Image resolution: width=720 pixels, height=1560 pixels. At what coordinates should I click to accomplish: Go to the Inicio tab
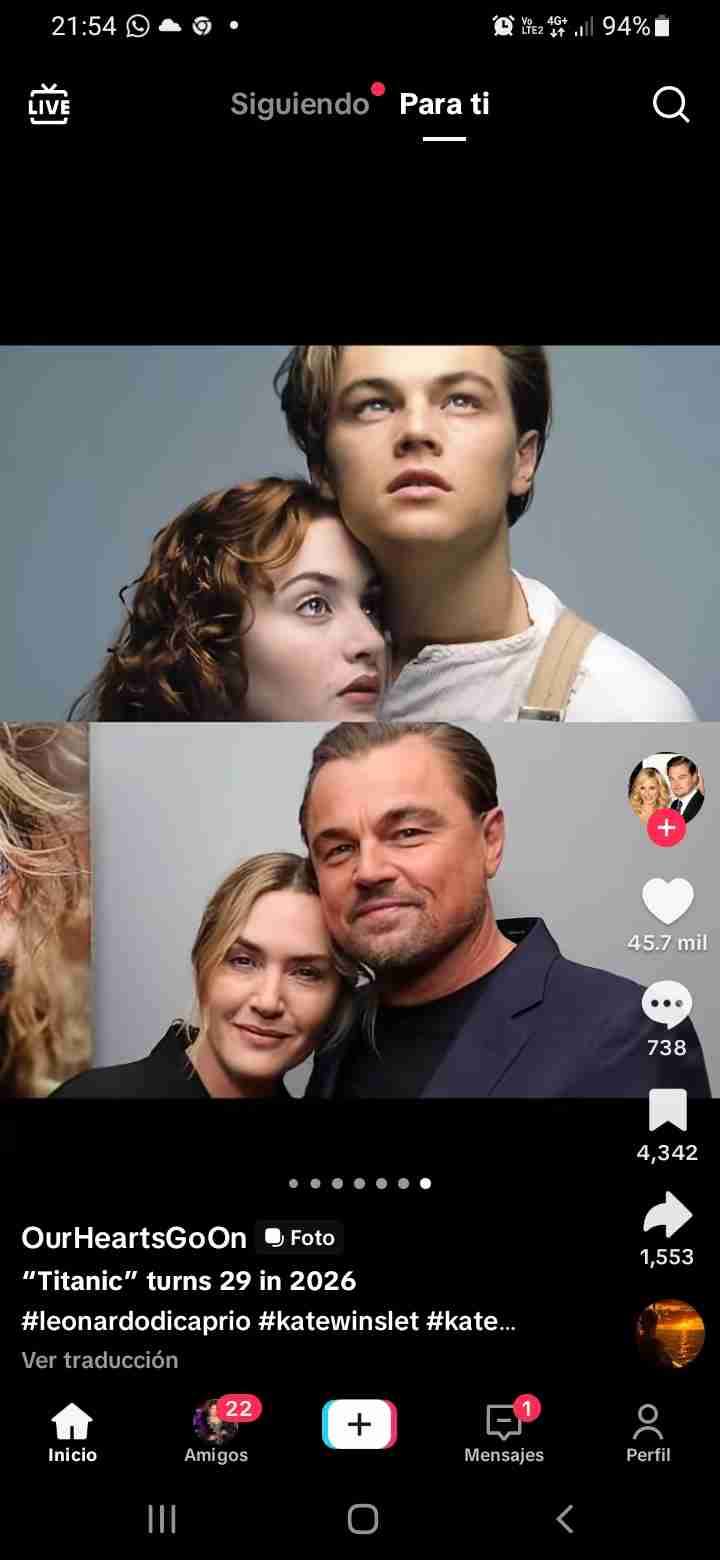pyautogui.click(x=72, y=1432)
